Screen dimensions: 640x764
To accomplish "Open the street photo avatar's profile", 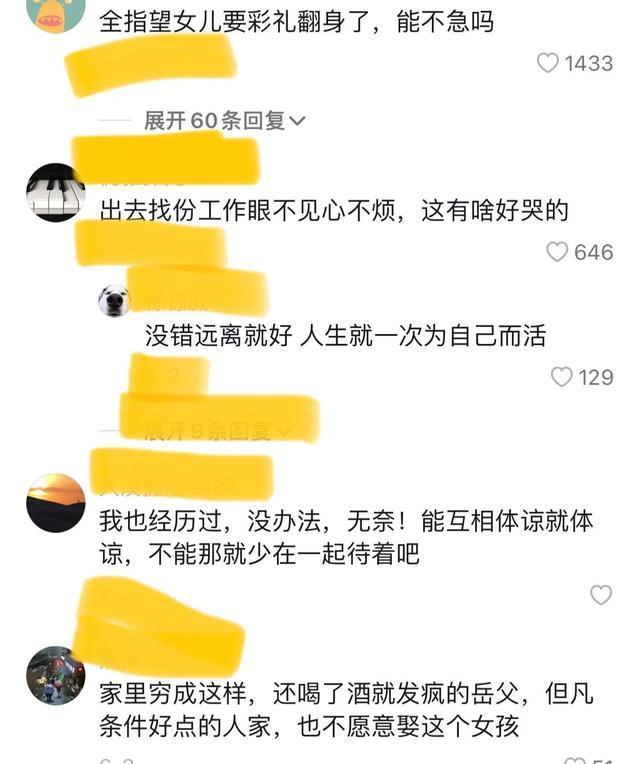I will coord(55,676).
